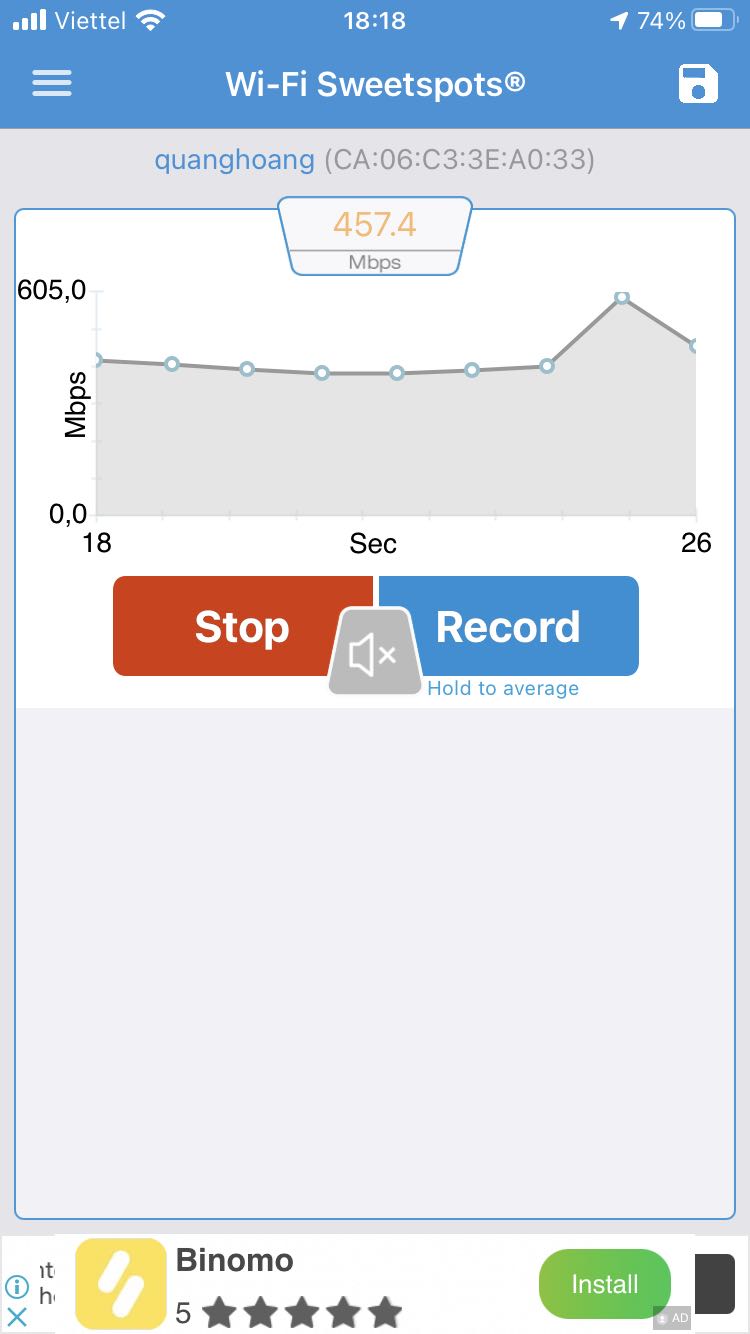Close the Binomo ad banner
Viewport: 750px width, 1334px height.
click(x=17, y=1317)
